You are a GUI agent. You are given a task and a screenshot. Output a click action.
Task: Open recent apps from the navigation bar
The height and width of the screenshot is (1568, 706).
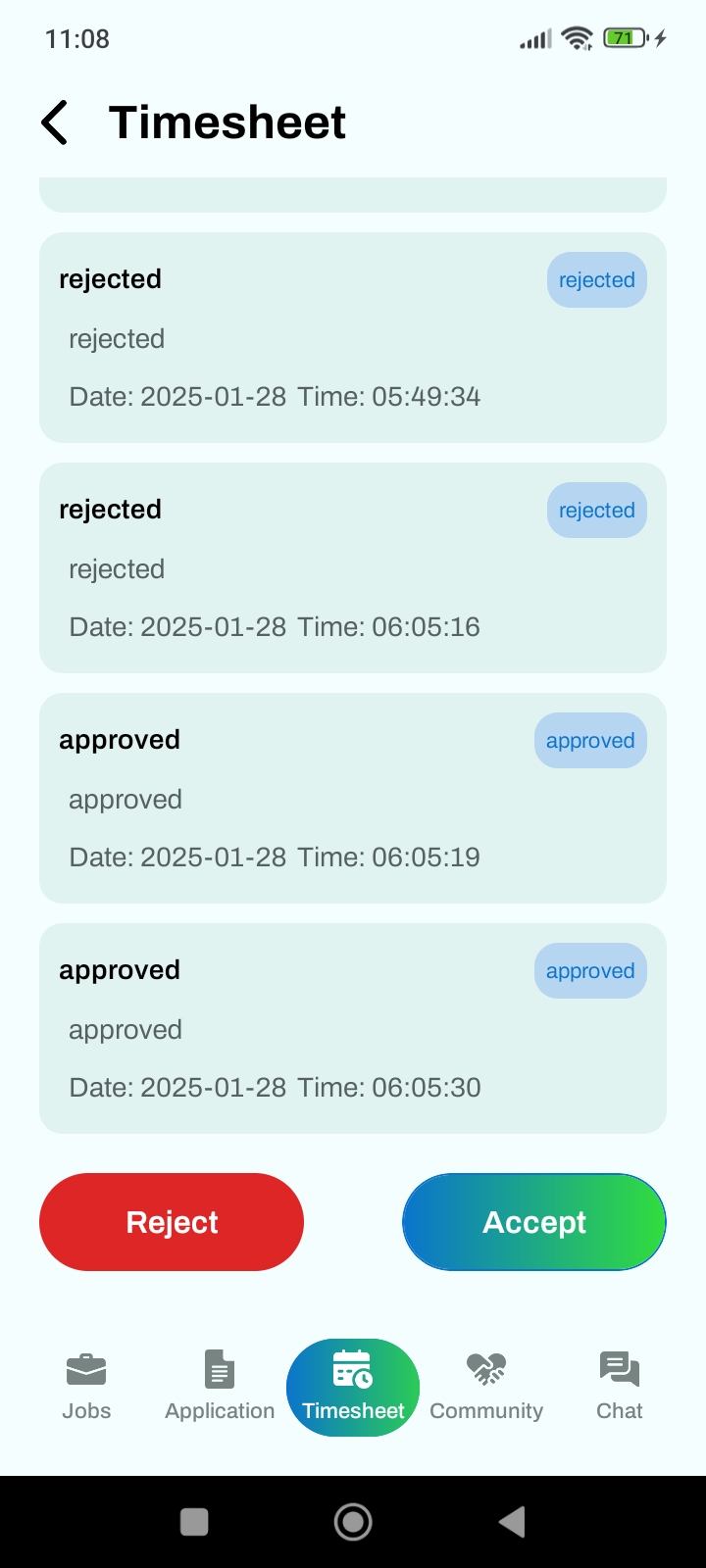pos(194,1522)
